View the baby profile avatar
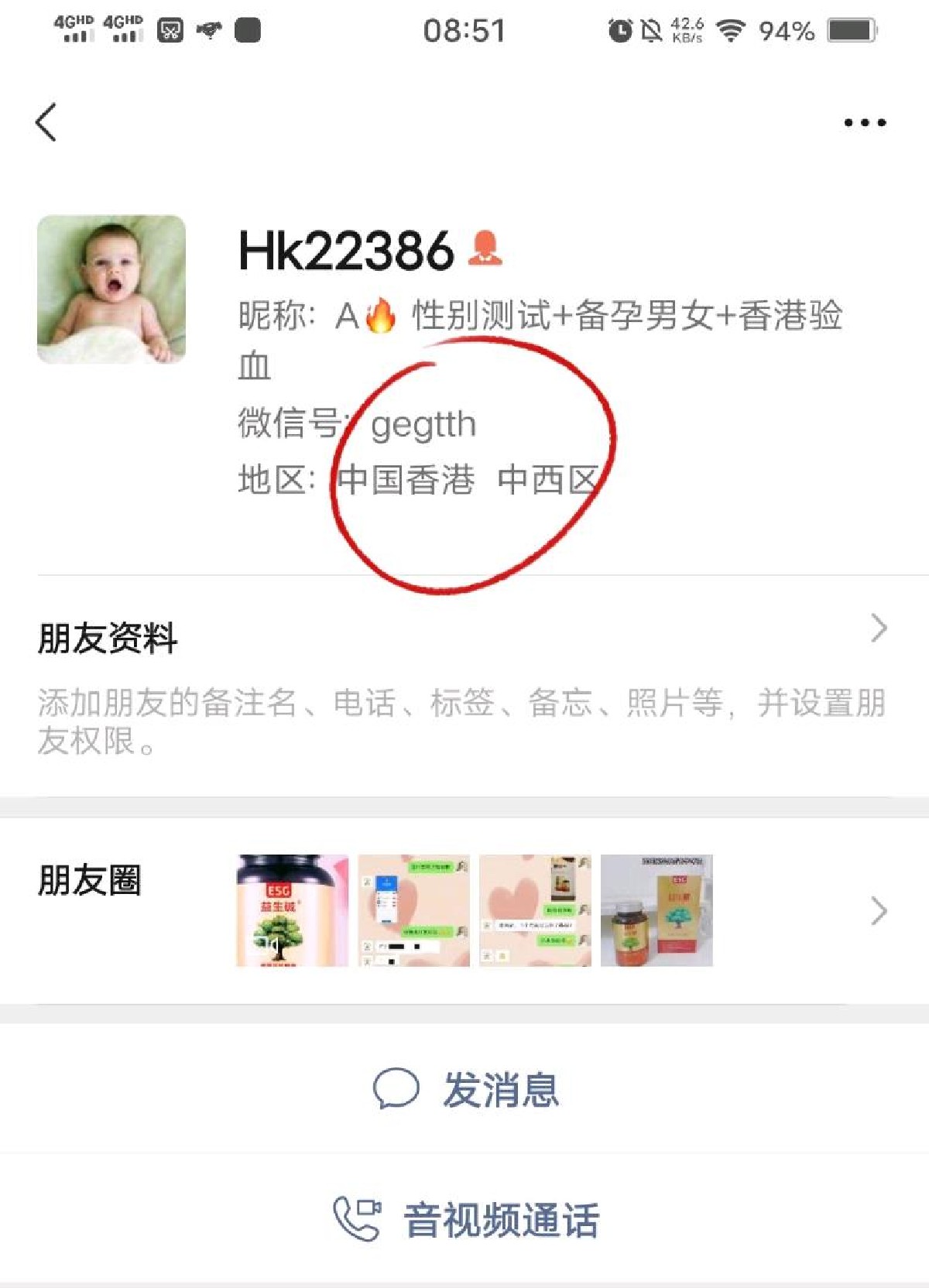The width and height of the screenshot is (929, 1288). click(x=111, y=289)
